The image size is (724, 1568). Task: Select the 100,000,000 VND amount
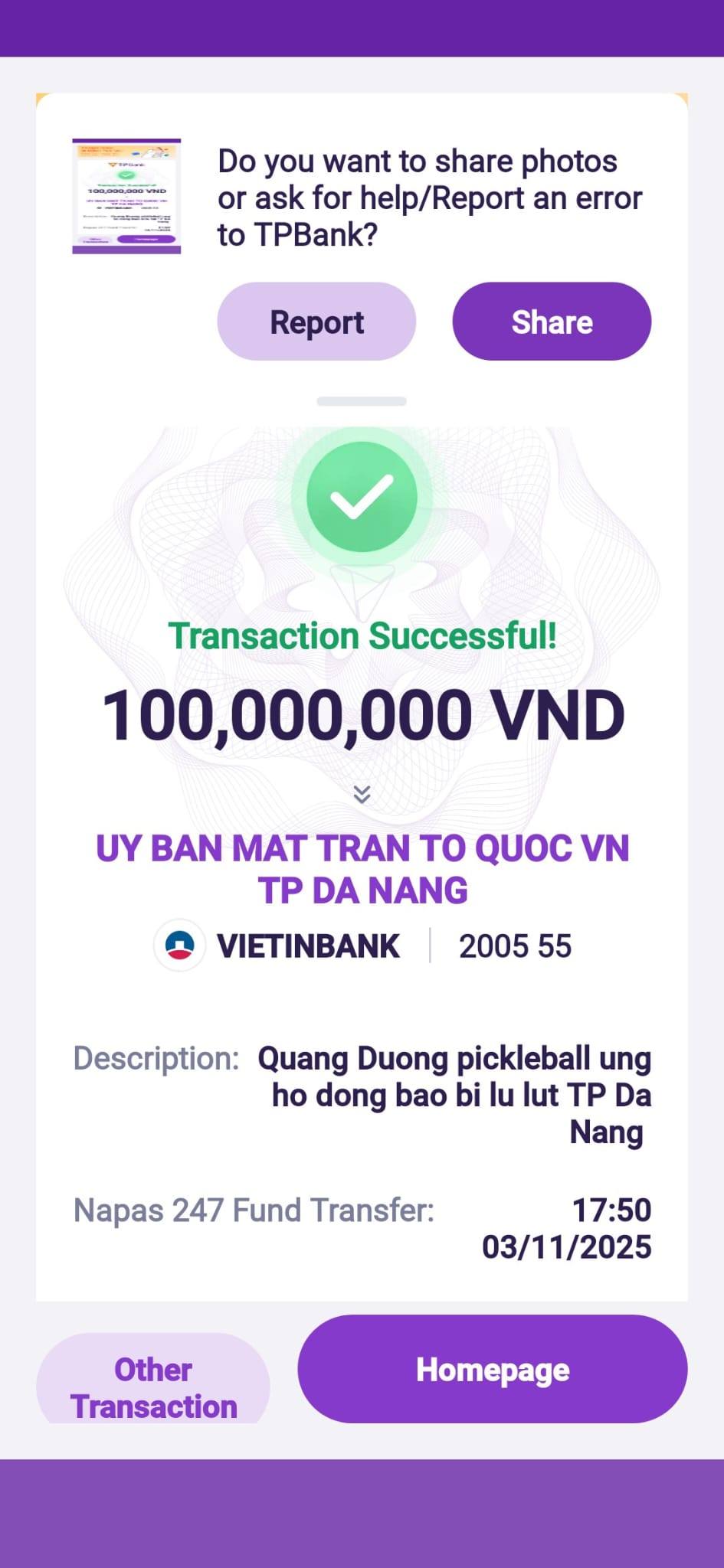pos(362,716)
